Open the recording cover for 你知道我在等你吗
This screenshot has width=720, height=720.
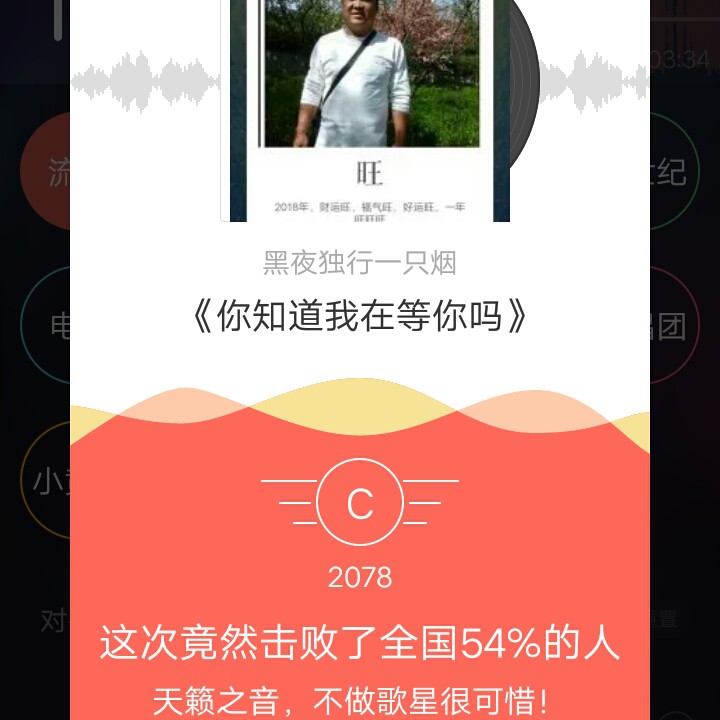pos(370,105)
